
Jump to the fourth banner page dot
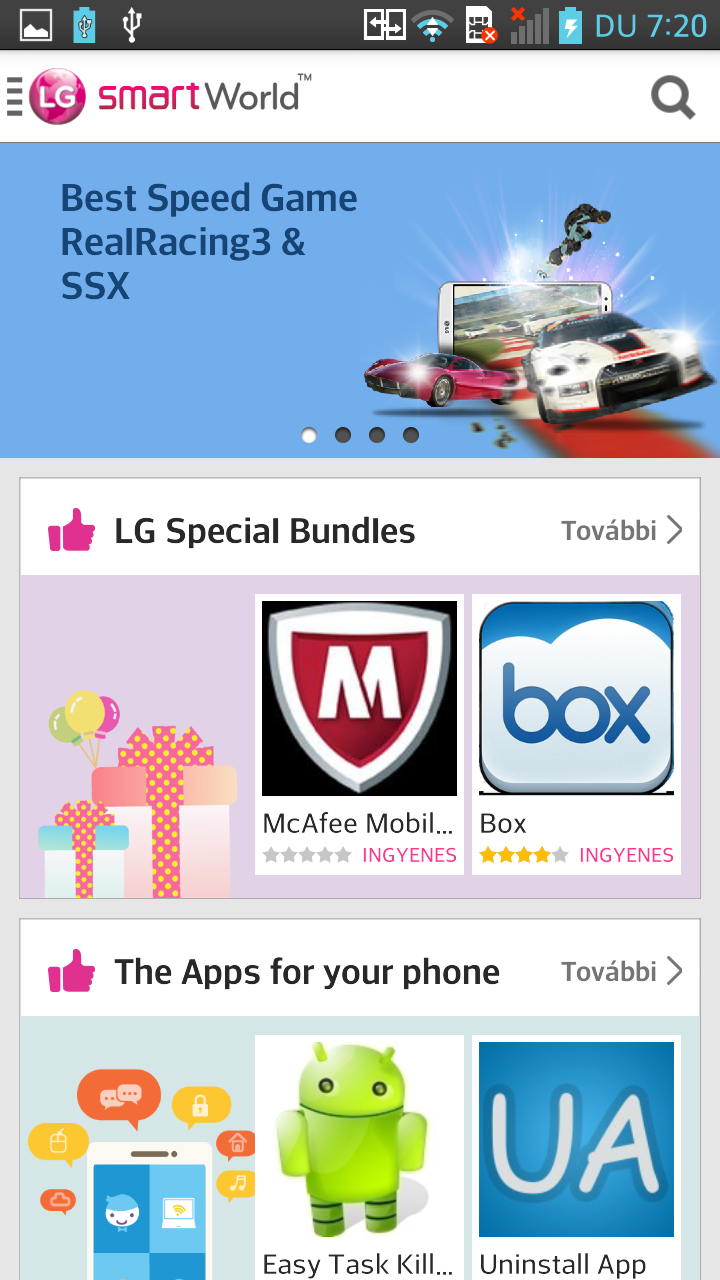(411, 435)
